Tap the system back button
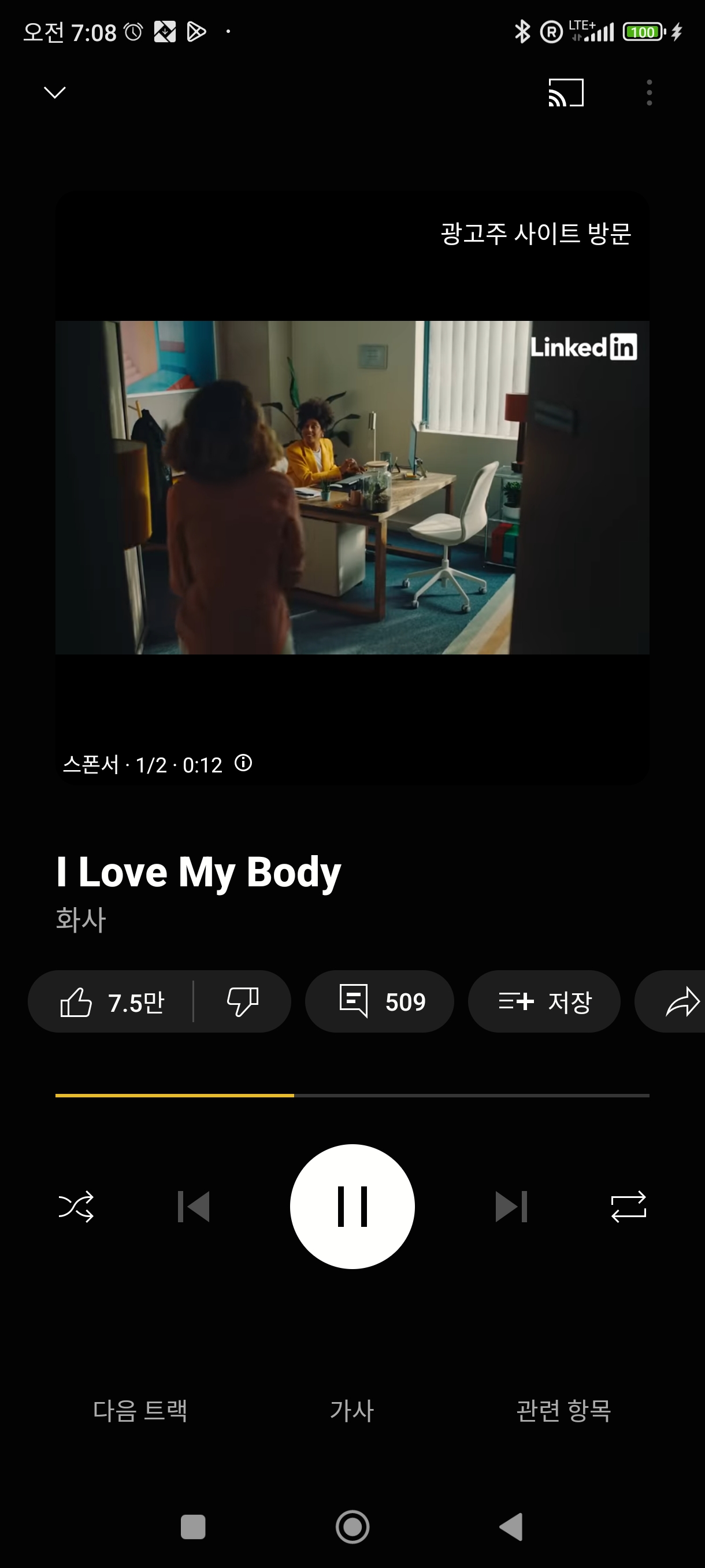Image resolution: width=705 pixels, height=1568 pixels. [x=511, y=1526]
